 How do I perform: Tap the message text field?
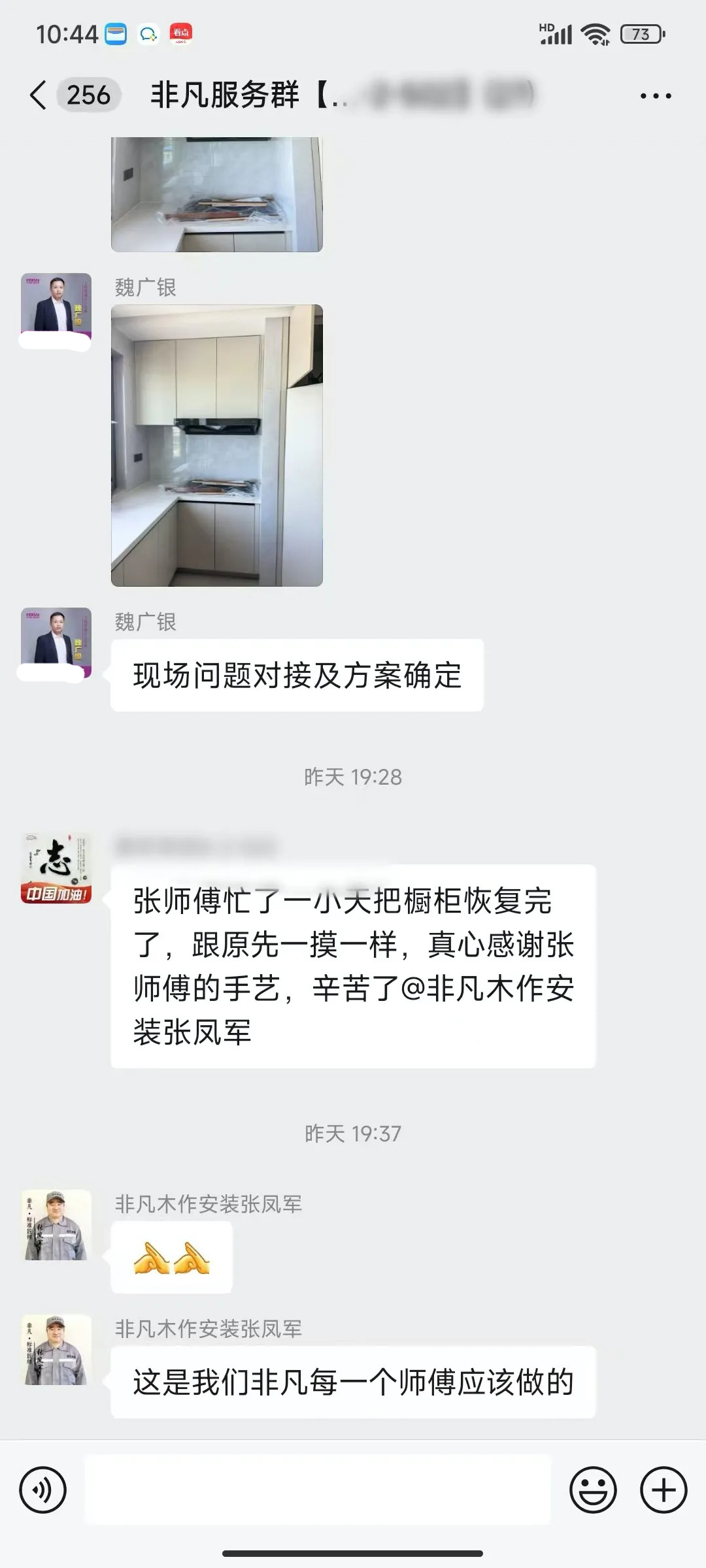click(318, 1490)
